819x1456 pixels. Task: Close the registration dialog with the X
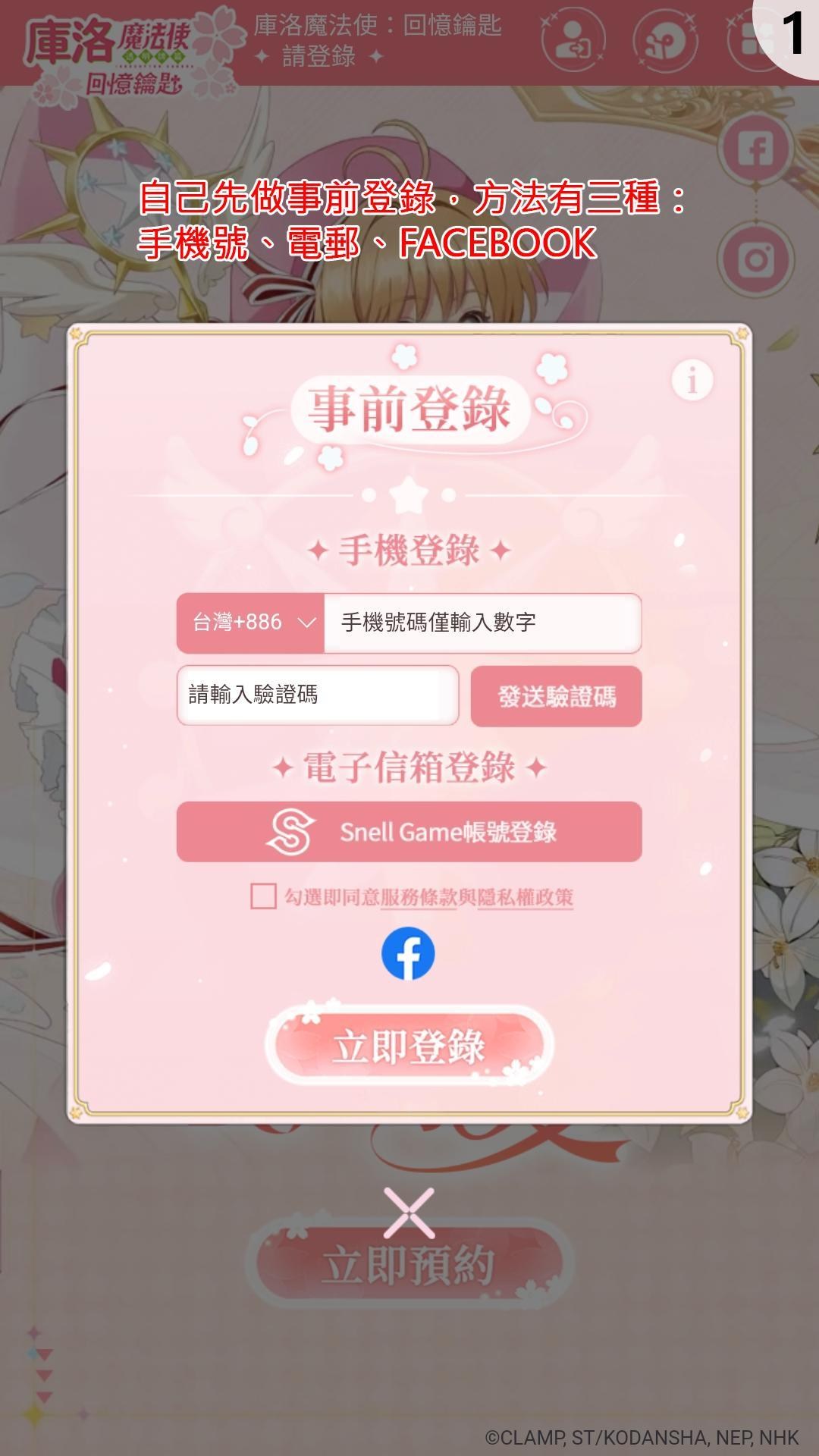point(409,1213)
